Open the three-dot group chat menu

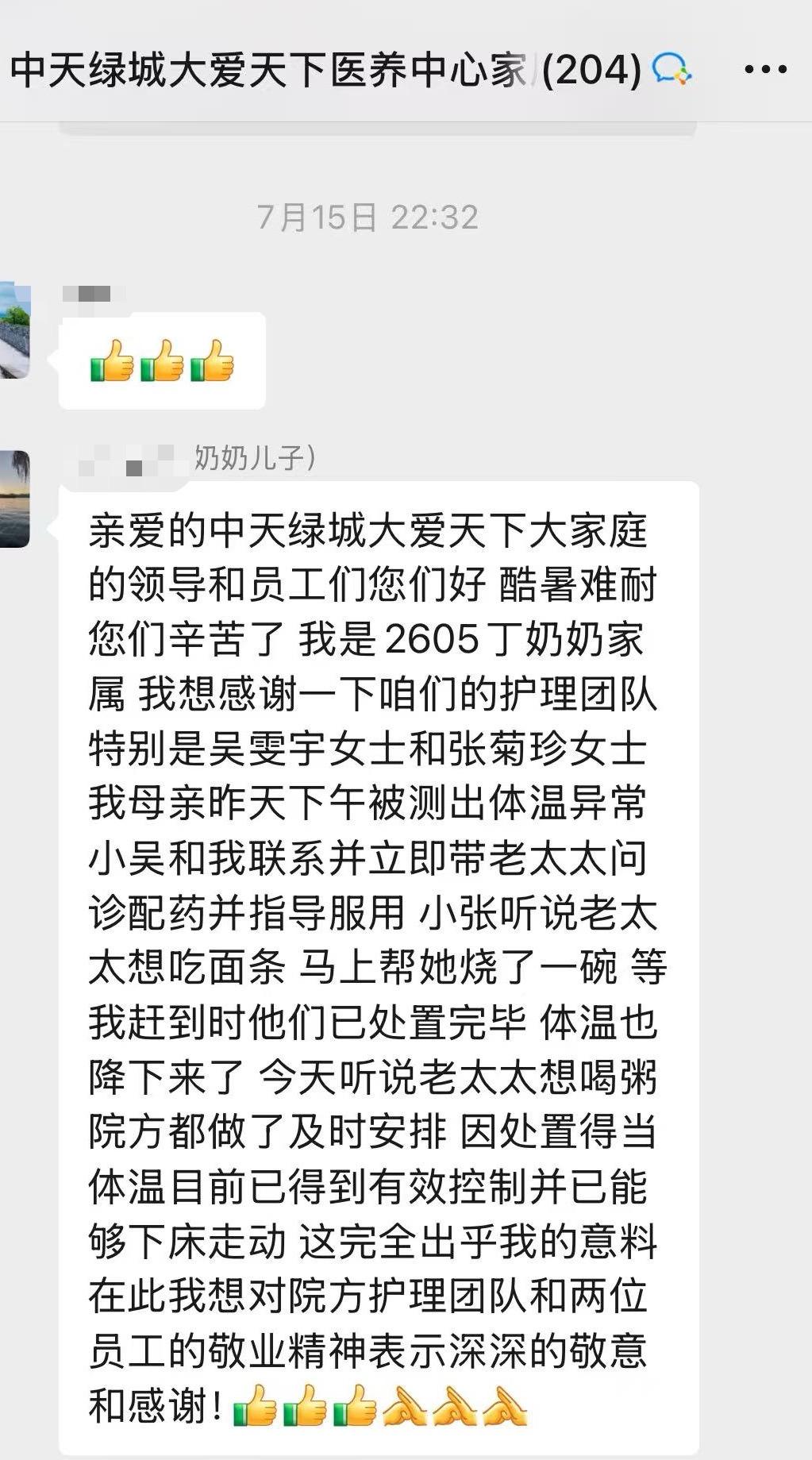[x=765, y=70]
